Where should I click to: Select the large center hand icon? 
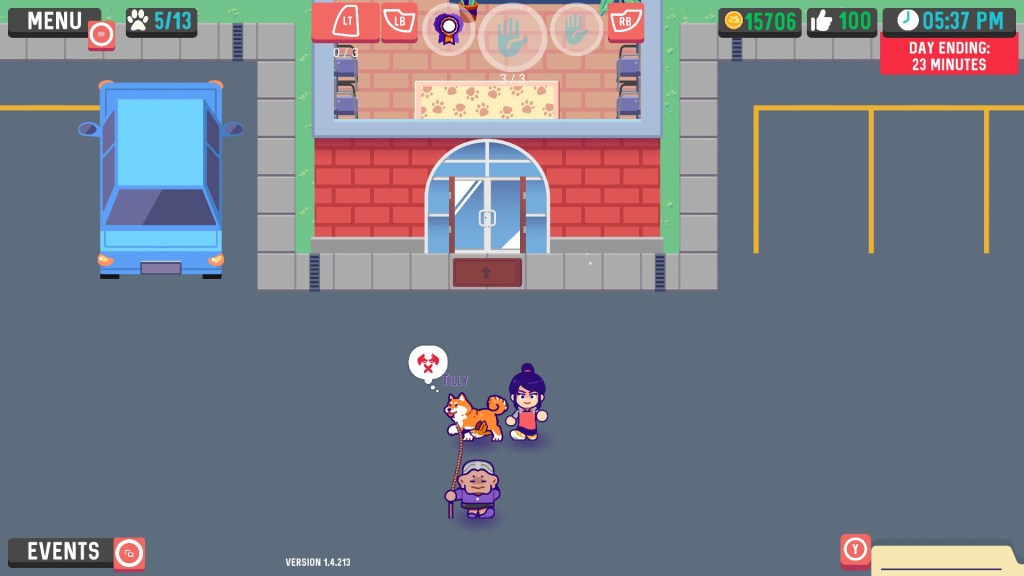[512, 36]
